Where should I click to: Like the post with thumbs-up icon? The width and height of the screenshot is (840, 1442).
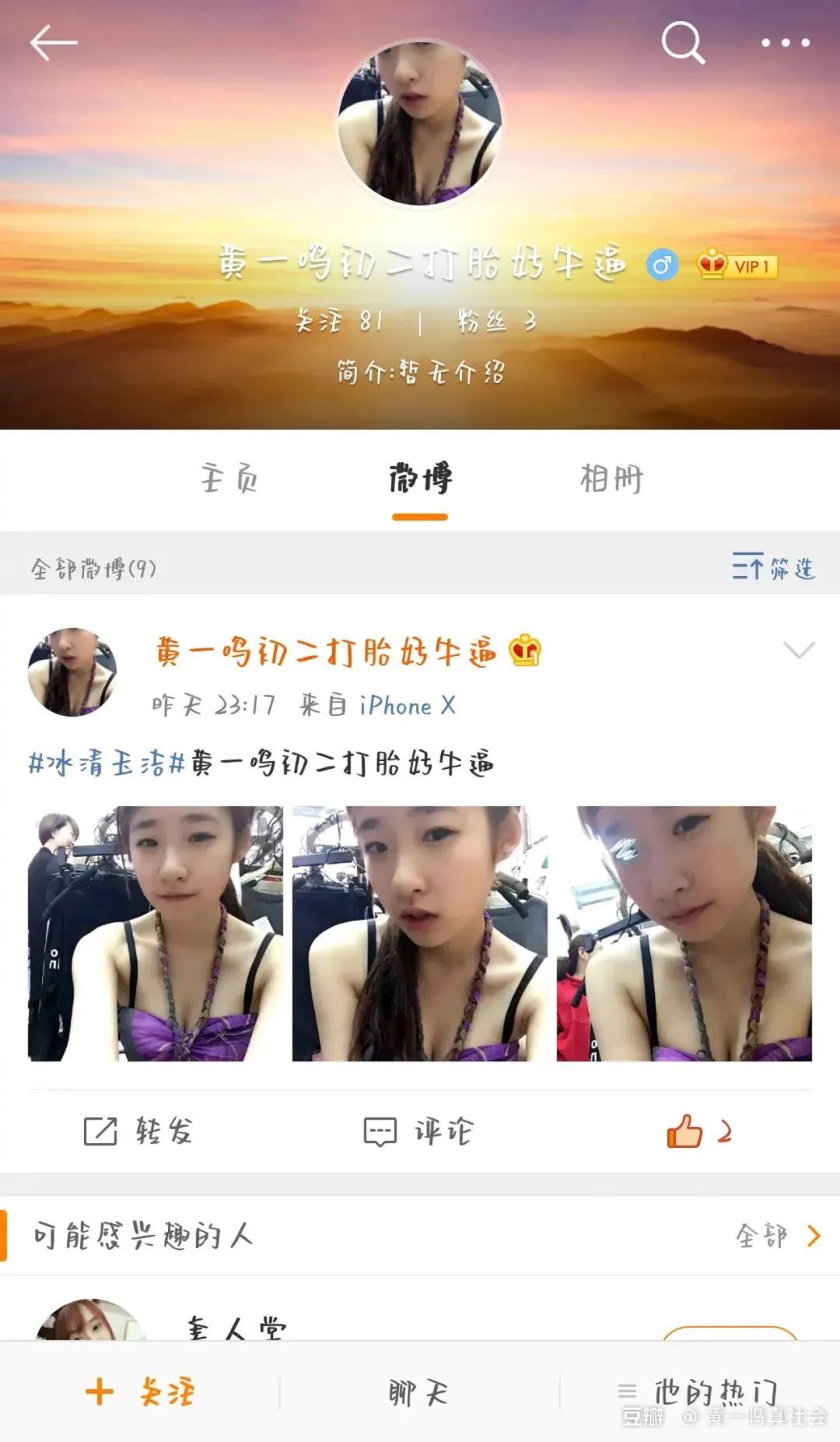point(685,1131)
